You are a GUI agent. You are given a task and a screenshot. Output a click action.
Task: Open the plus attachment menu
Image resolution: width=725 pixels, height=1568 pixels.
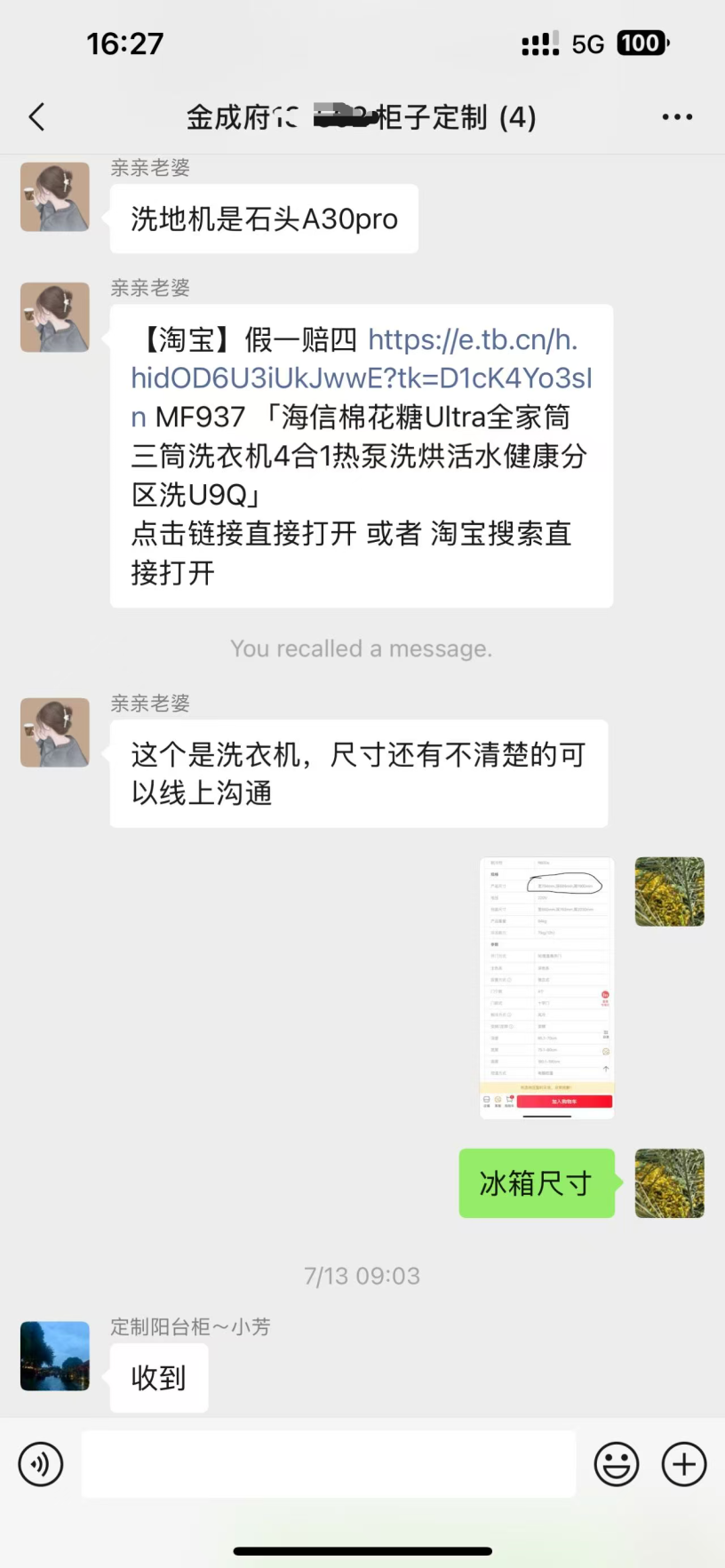pyautogui.click(x=684, y=1463)
